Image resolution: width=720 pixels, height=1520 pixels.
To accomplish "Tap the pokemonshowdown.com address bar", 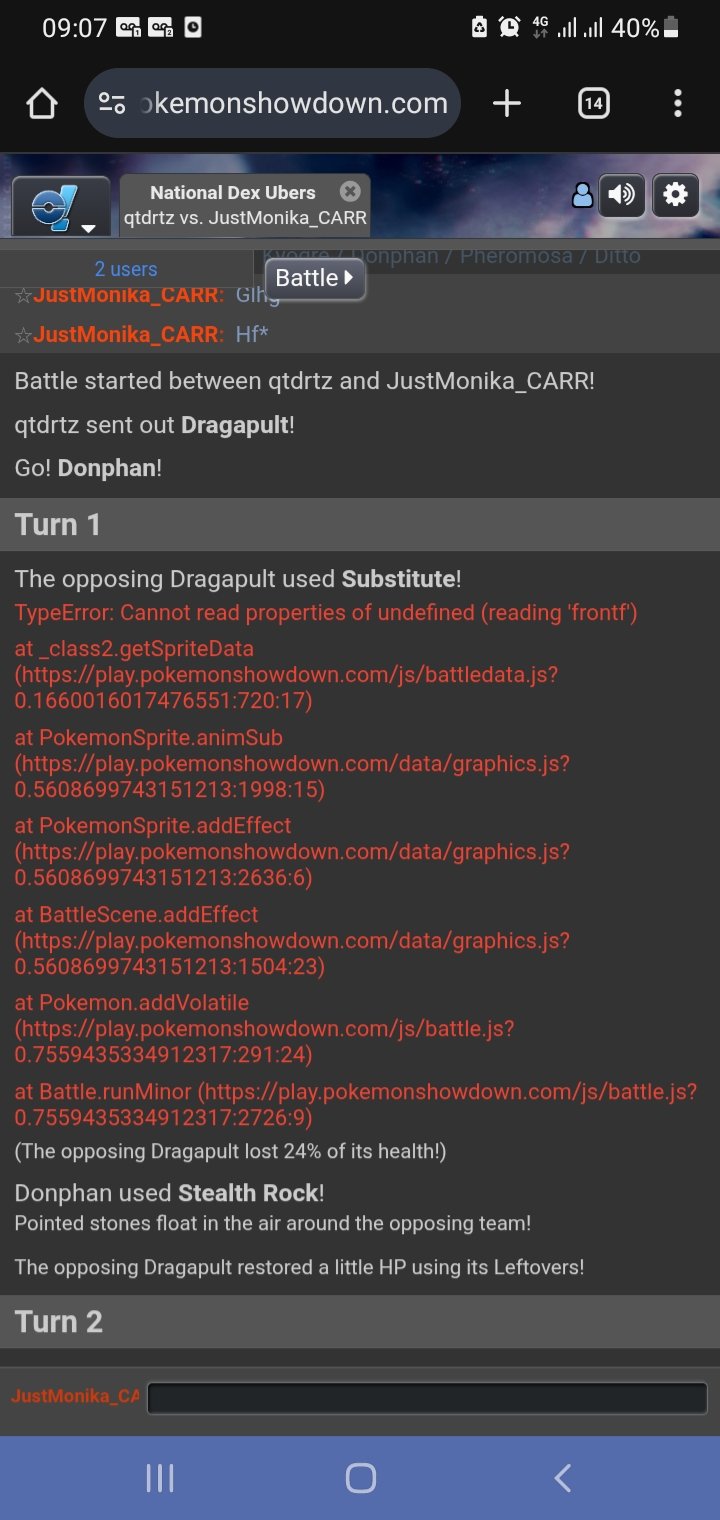I will click(272, 103).
